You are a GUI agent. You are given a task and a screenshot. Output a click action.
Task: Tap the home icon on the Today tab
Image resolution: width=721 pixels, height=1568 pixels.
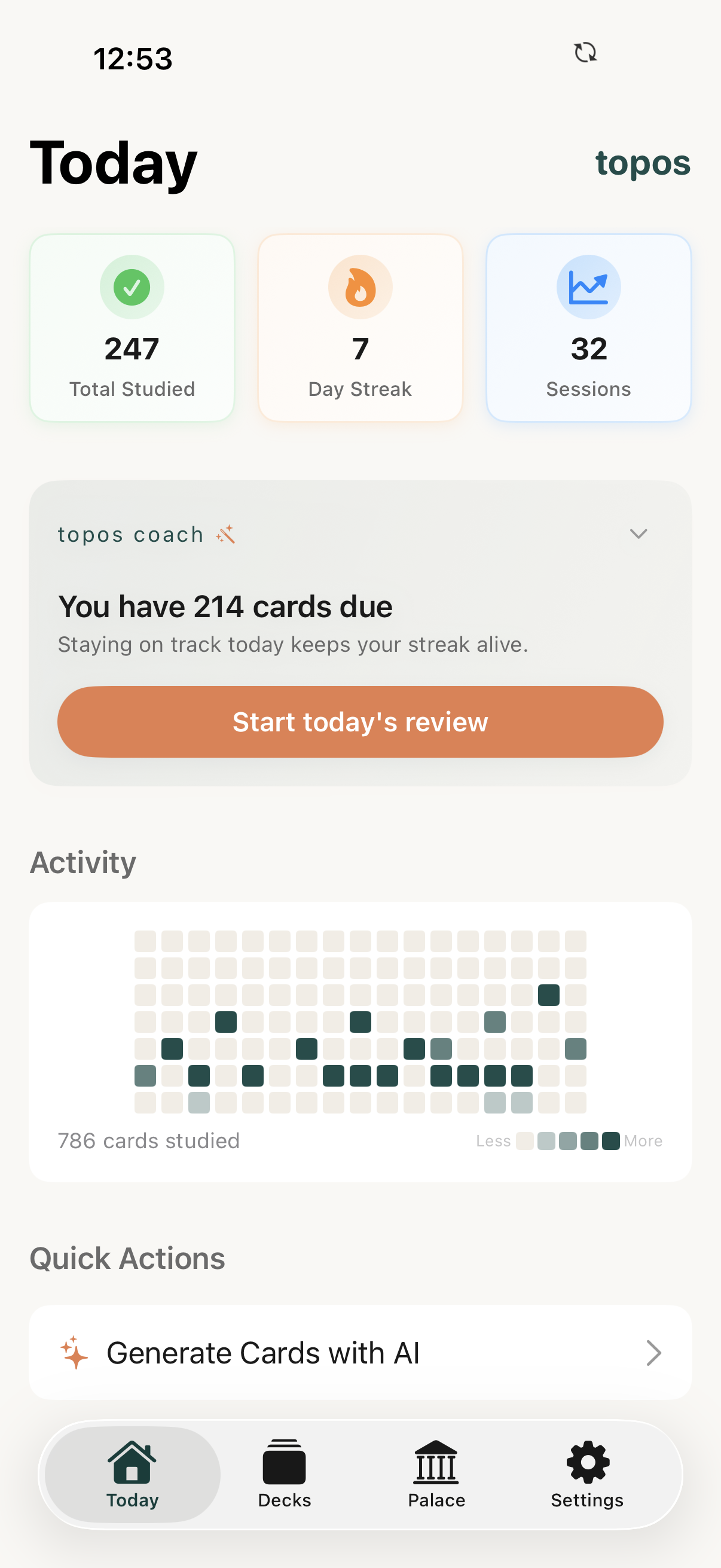pos(132,1461)
